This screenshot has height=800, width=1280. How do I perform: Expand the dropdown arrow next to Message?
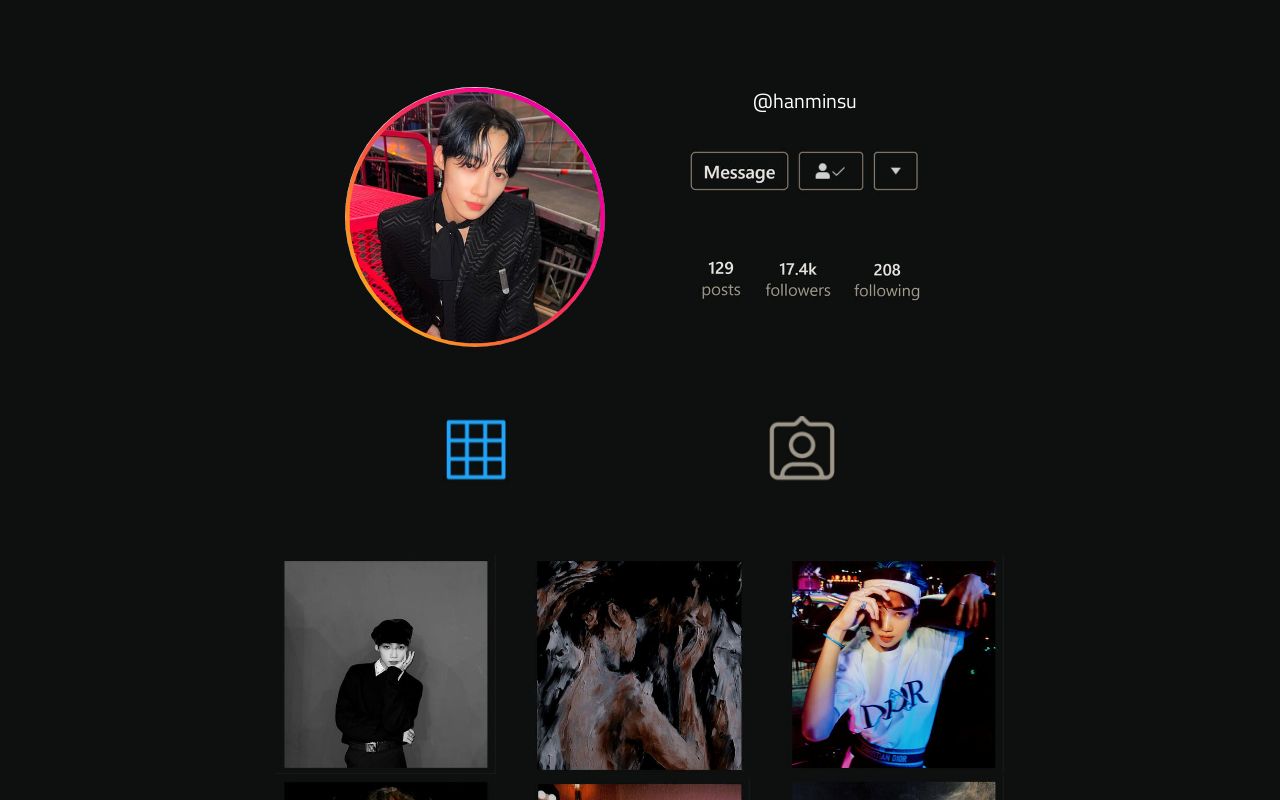(x=895, y=171)
